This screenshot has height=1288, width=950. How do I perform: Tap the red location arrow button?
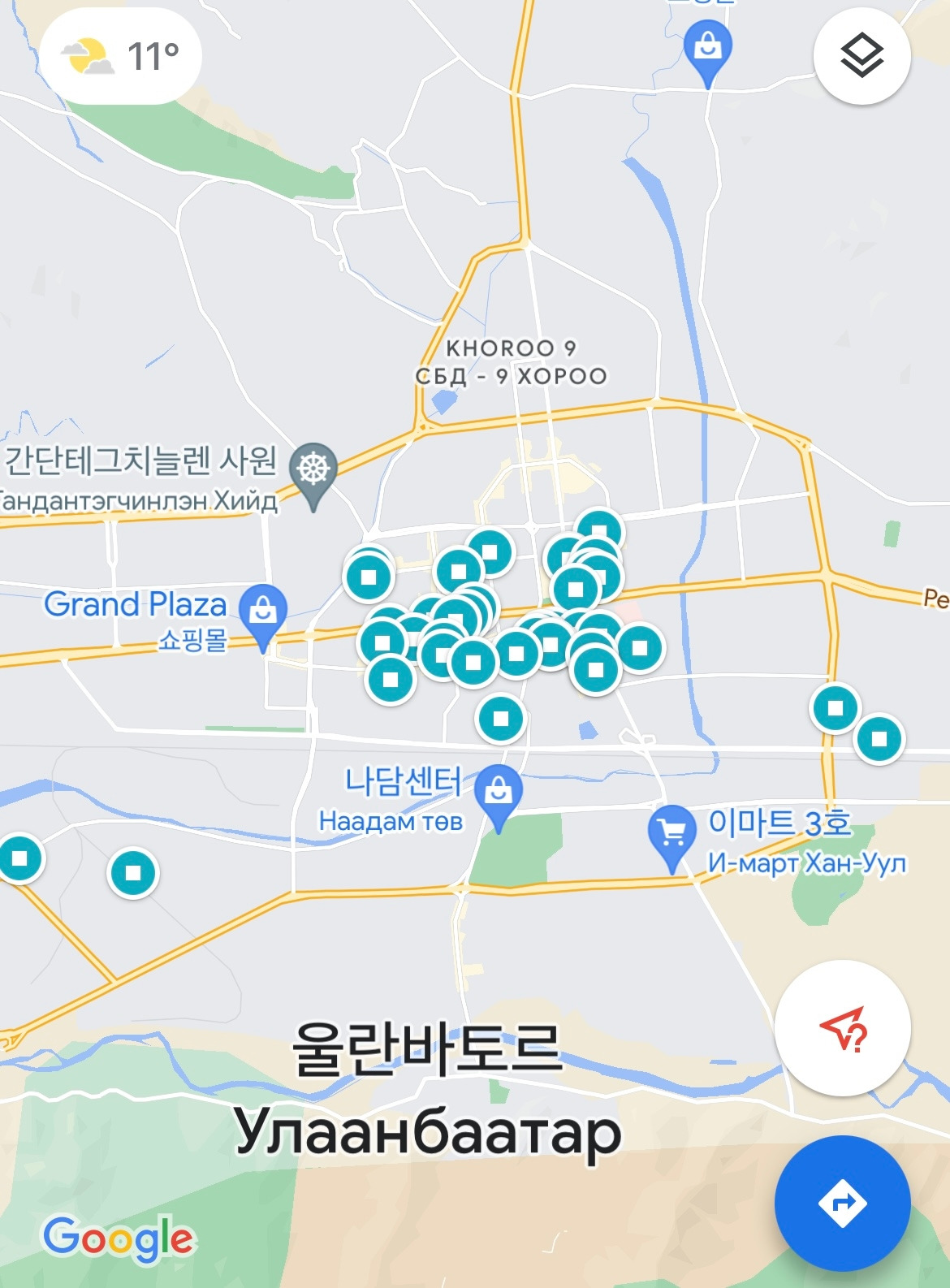[842, 1028]
